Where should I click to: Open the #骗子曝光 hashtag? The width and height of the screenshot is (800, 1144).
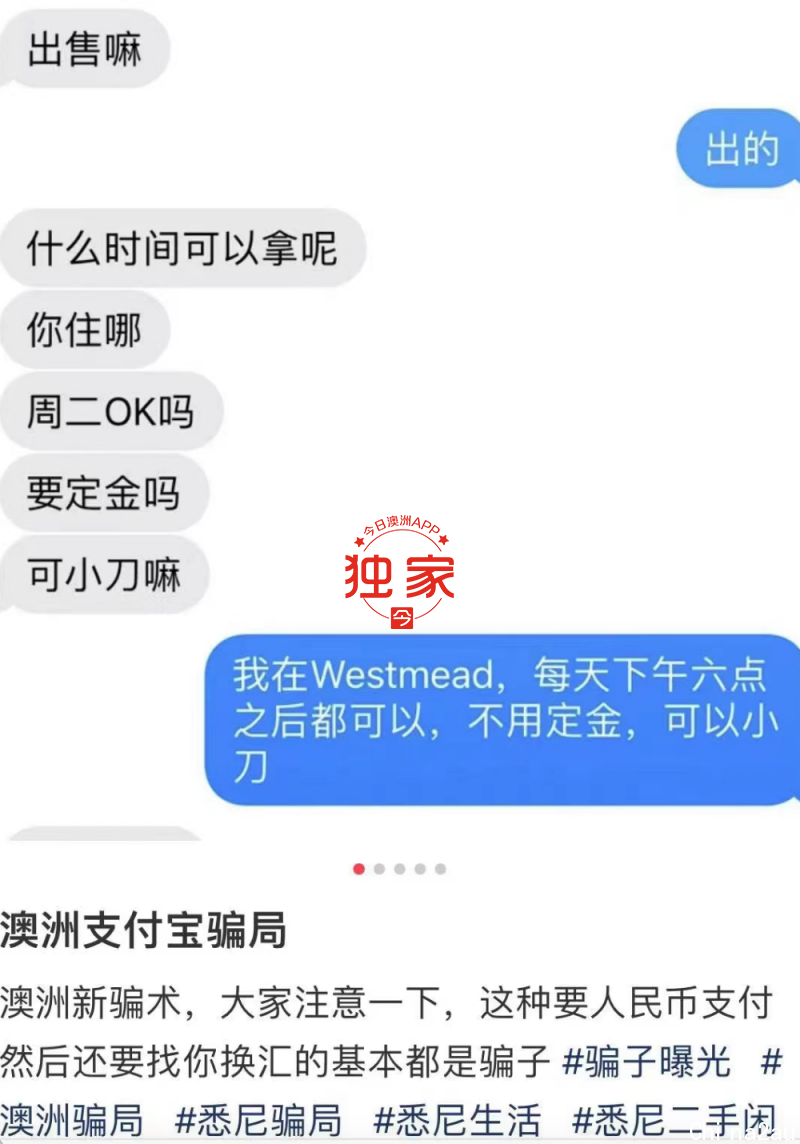pyautogui.click(x=647, y=1061)
